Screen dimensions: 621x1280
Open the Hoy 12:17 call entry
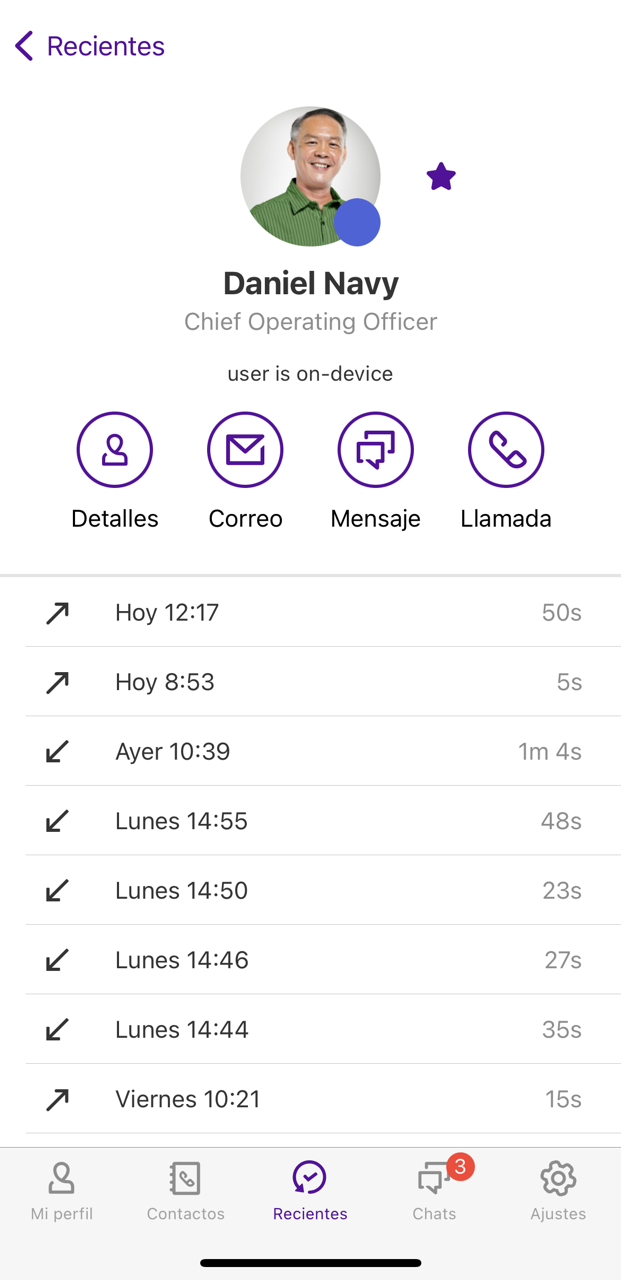pyautogui.click(x=310, y=612)
